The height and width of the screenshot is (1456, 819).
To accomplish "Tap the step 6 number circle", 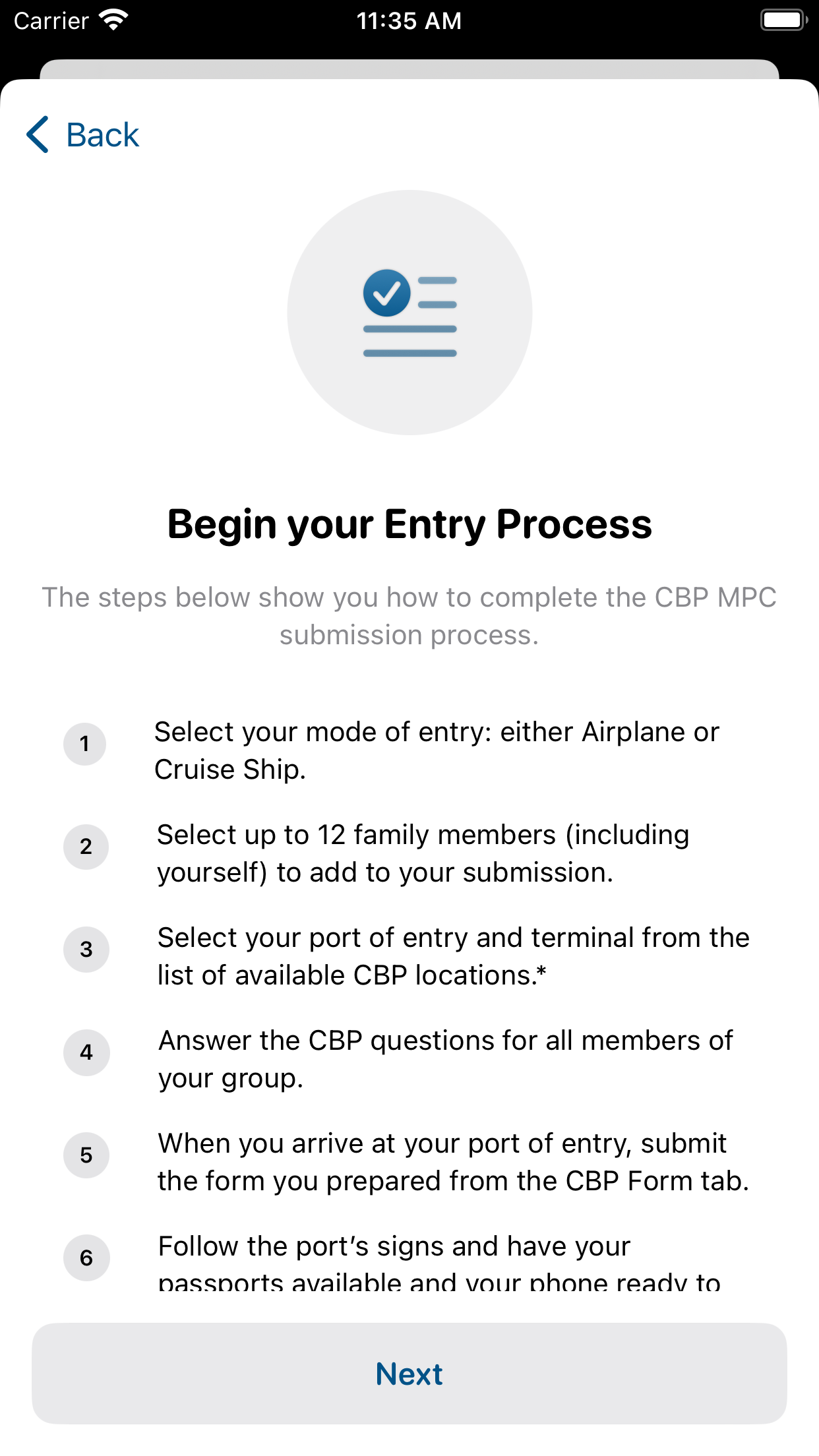I will tap(85, 1257).
